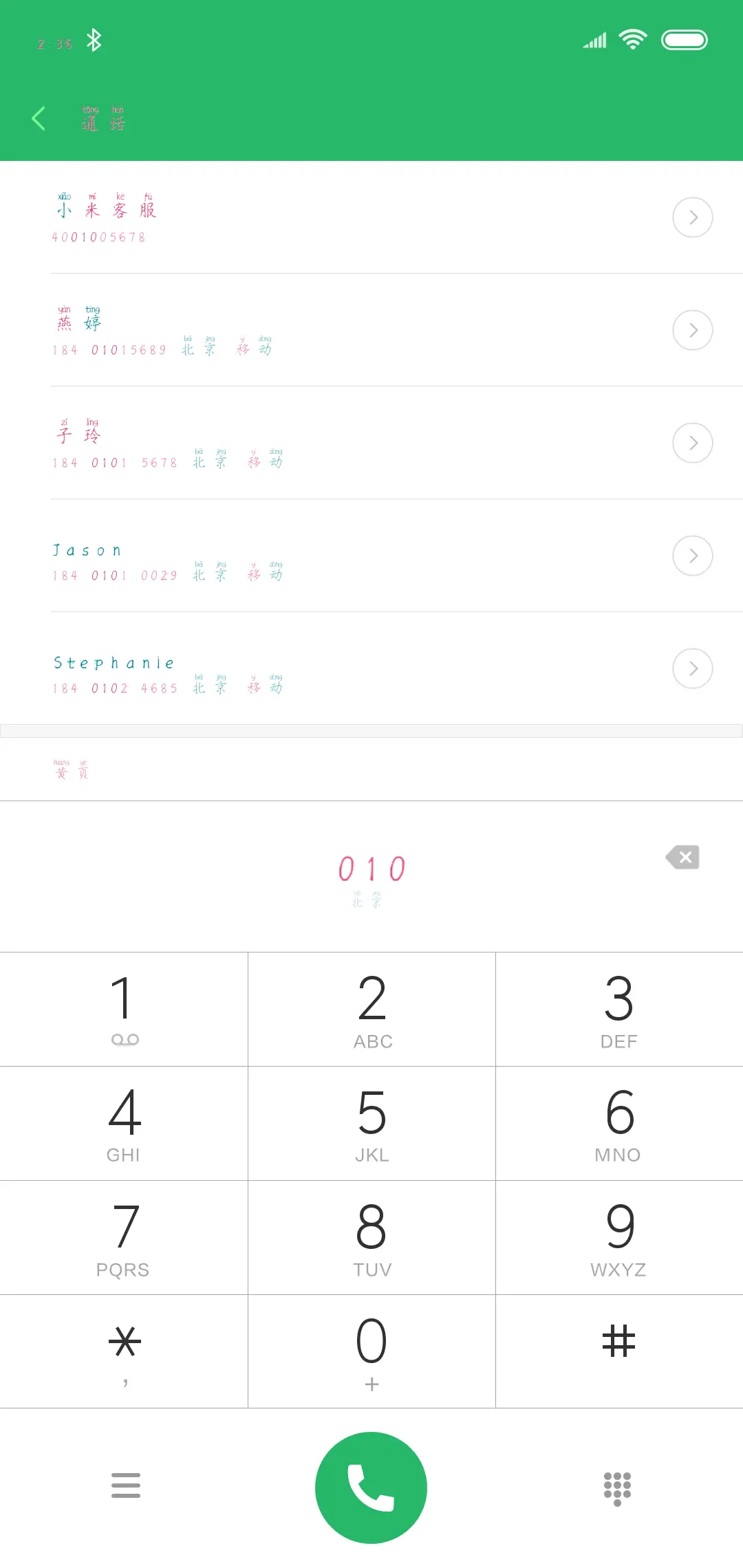Open details chevron next to 子玲
This screenshot has width=743, height=1568.
[x=692, y=443]
